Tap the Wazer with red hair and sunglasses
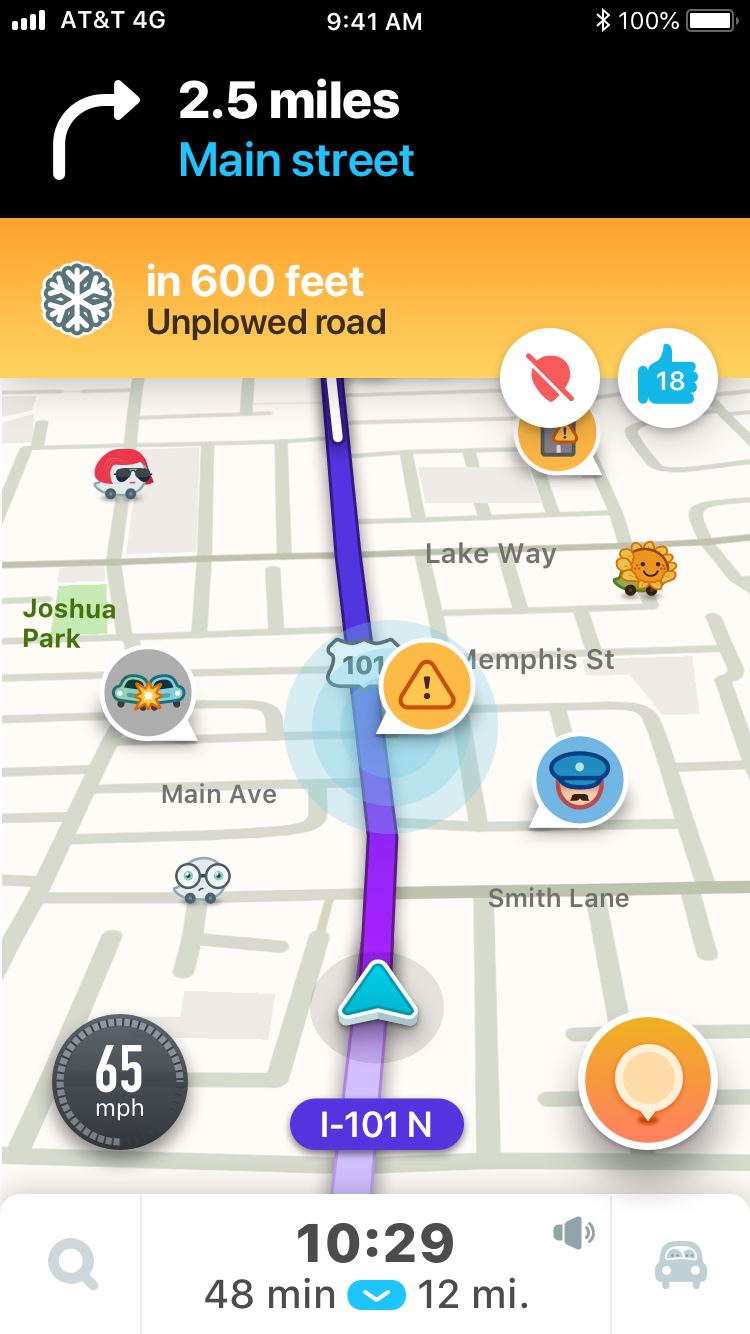The image size is (750, 1334). [121, 473]
